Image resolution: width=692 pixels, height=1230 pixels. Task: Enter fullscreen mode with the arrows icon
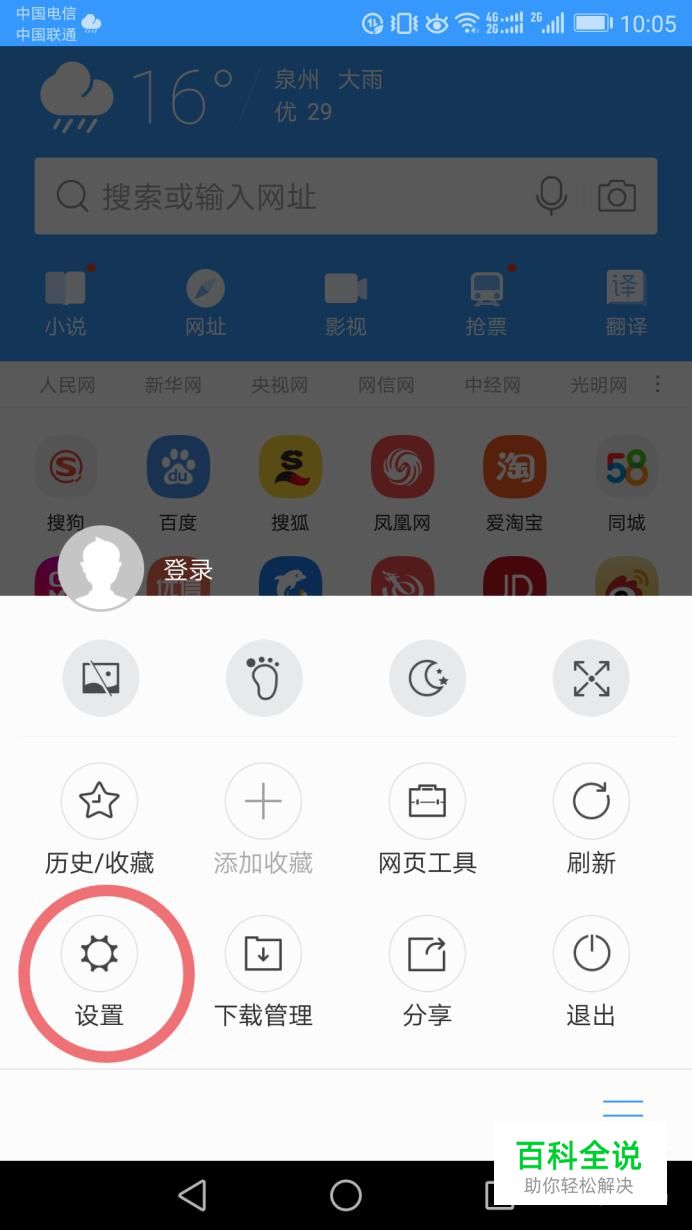[591, 678]
